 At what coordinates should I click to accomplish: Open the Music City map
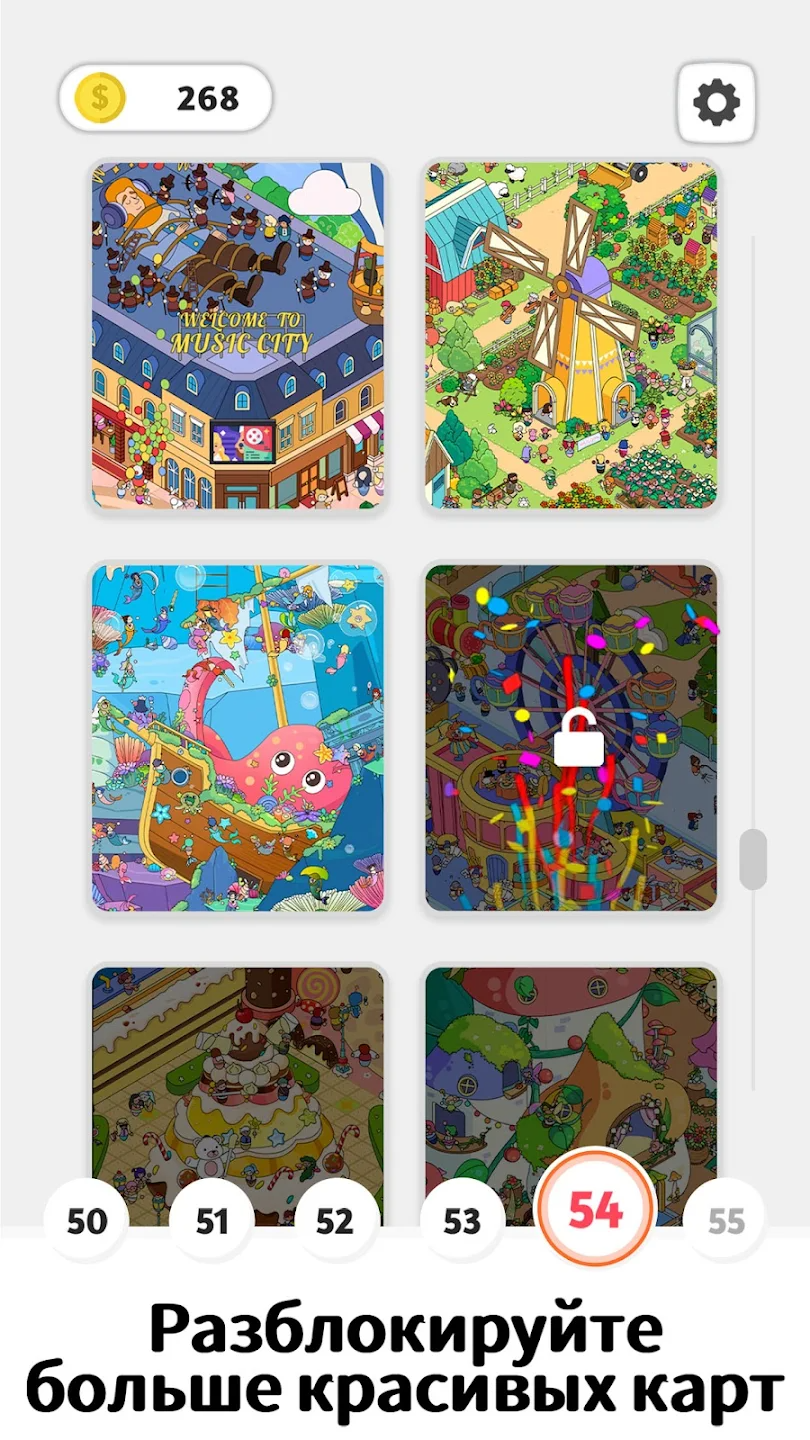pyautogui.click(x=238, y=336)
